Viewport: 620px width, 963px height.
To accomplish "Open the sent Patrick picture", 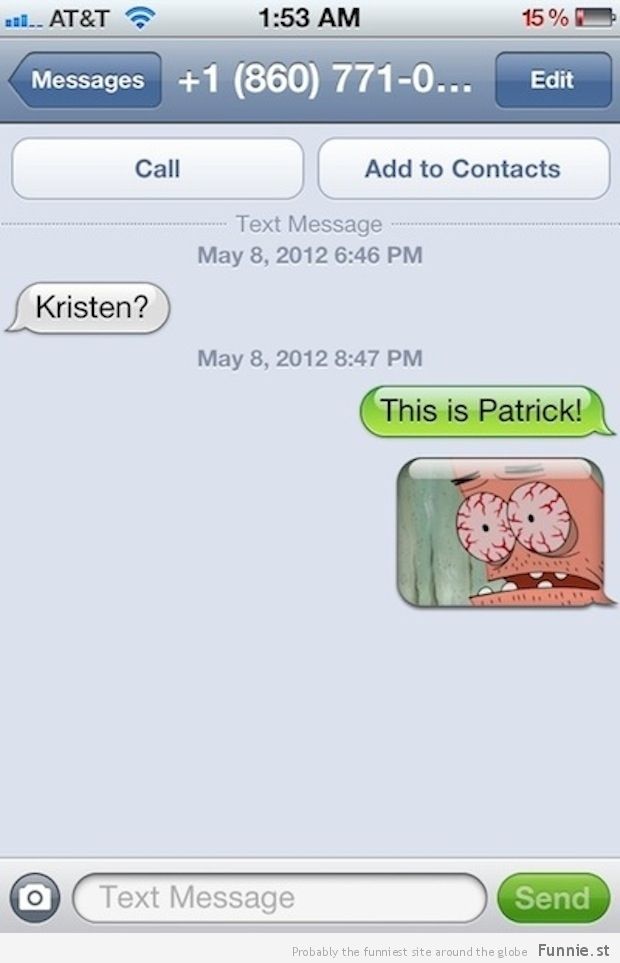I will click(x=501, y=532).
